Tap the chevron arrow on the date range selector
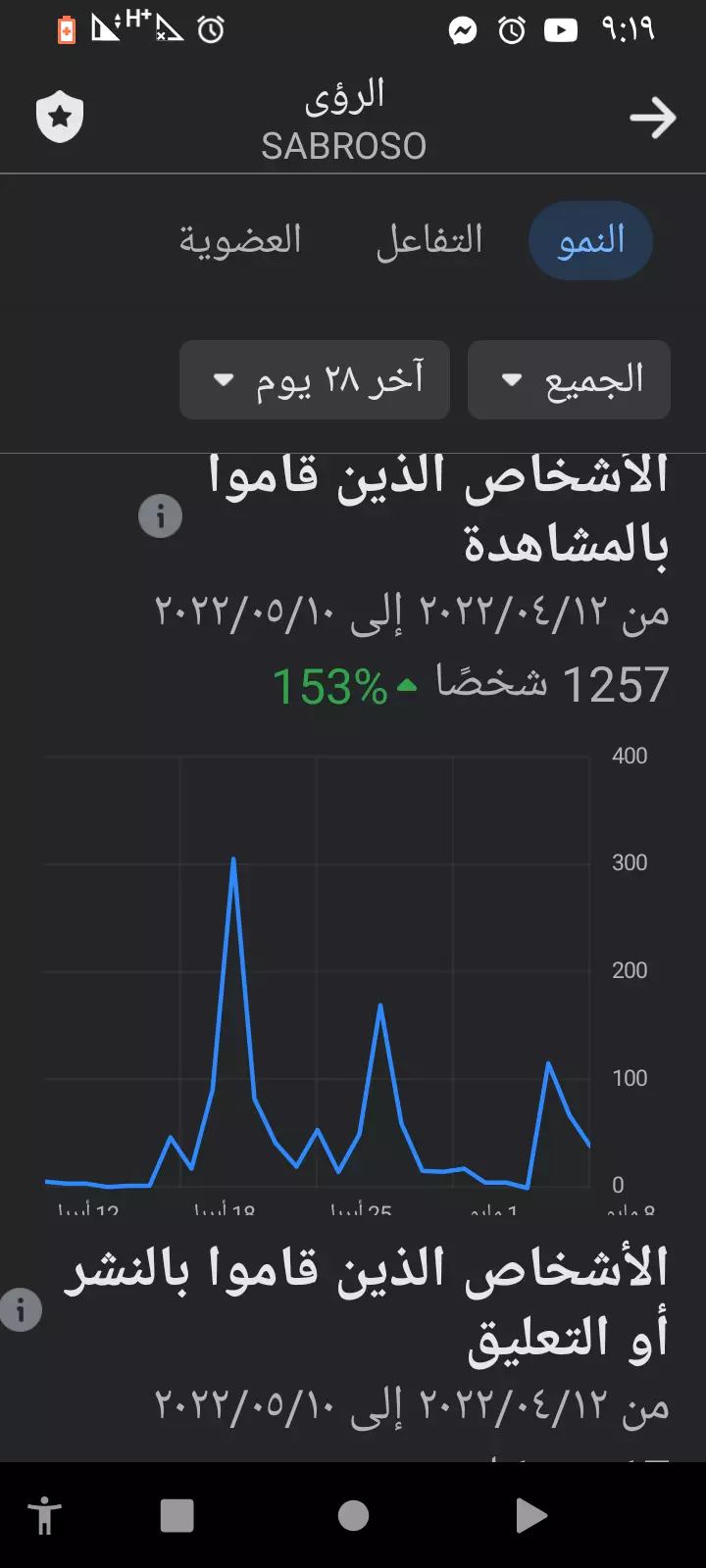 point(223,381)
